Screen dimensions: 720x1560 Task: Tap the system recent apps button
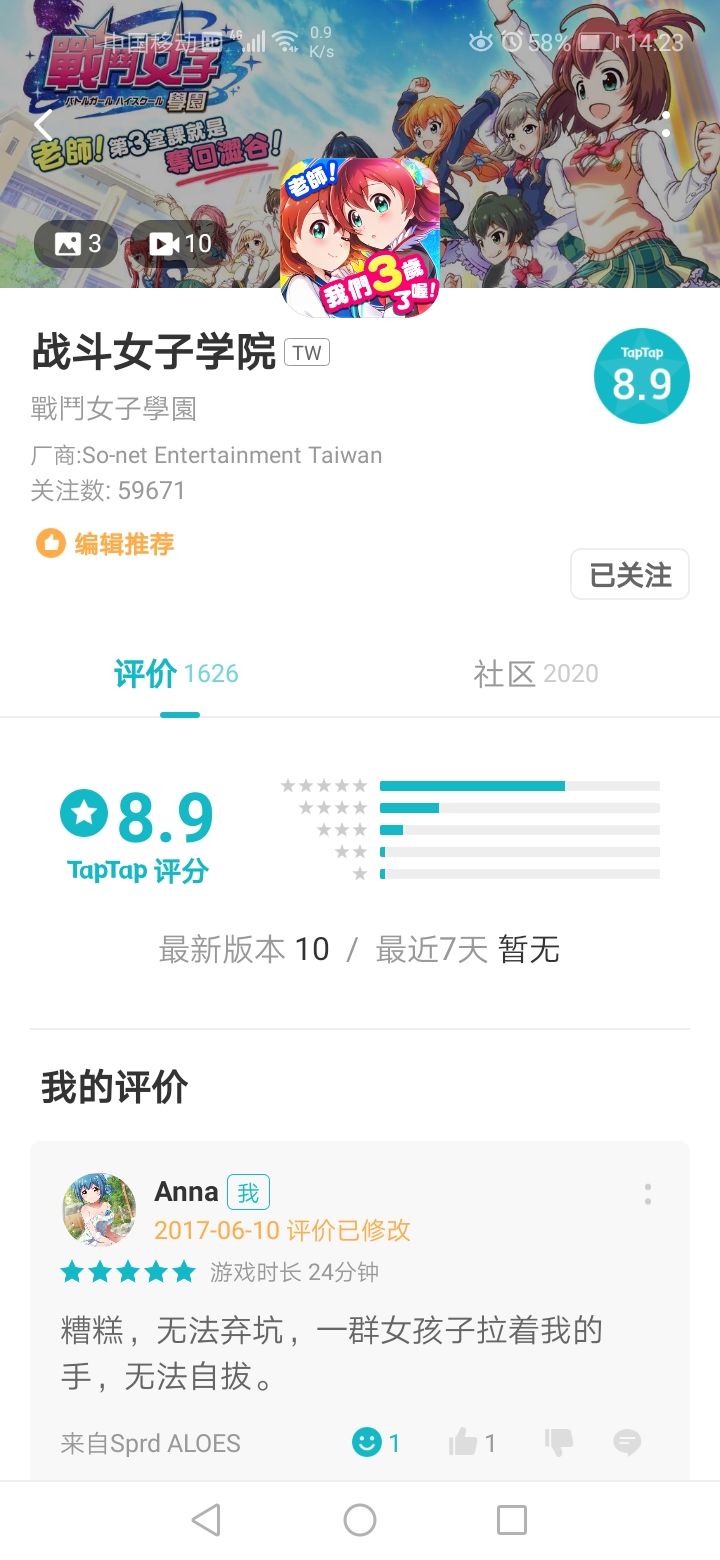511,1520
